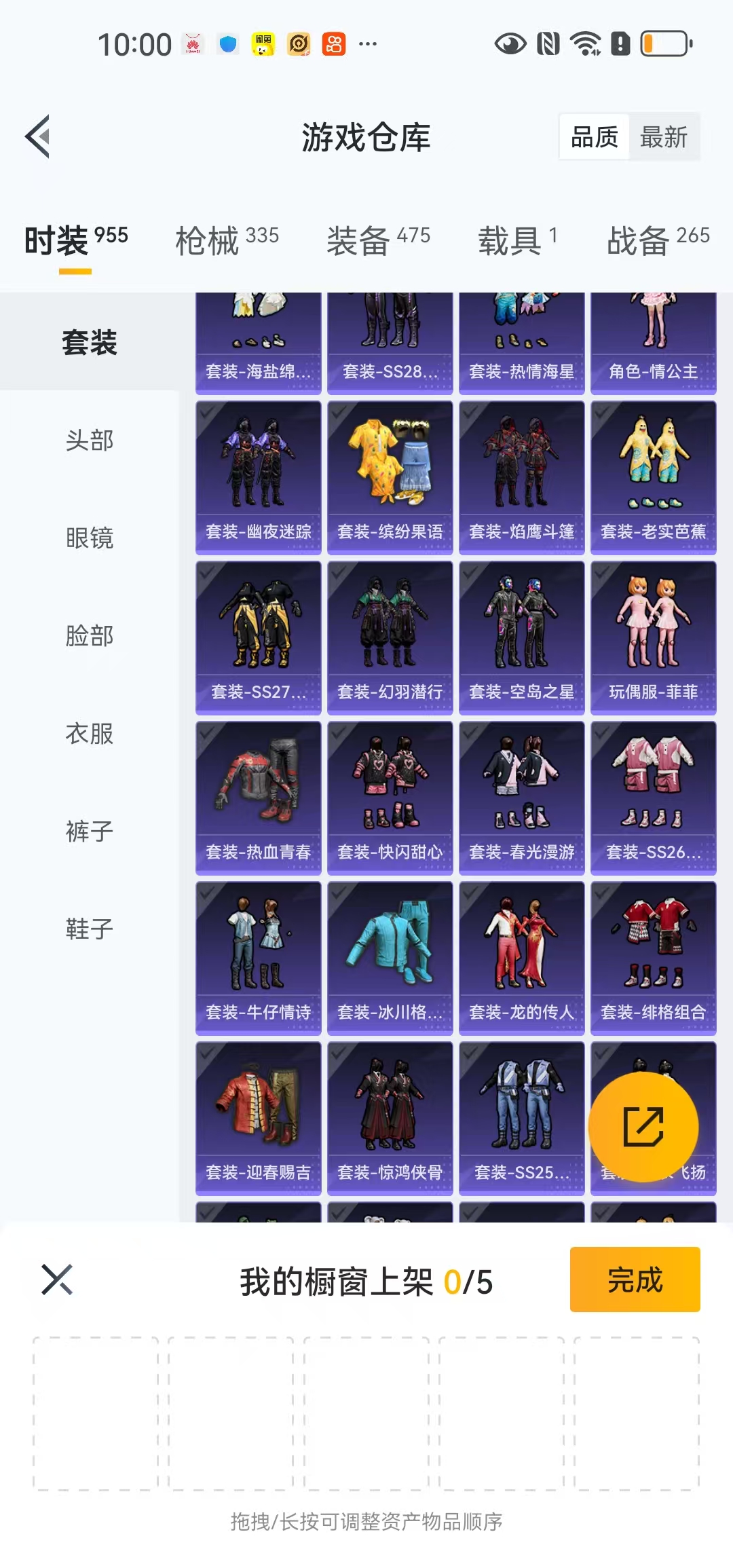Open the 战备 tab

[658, 240]
